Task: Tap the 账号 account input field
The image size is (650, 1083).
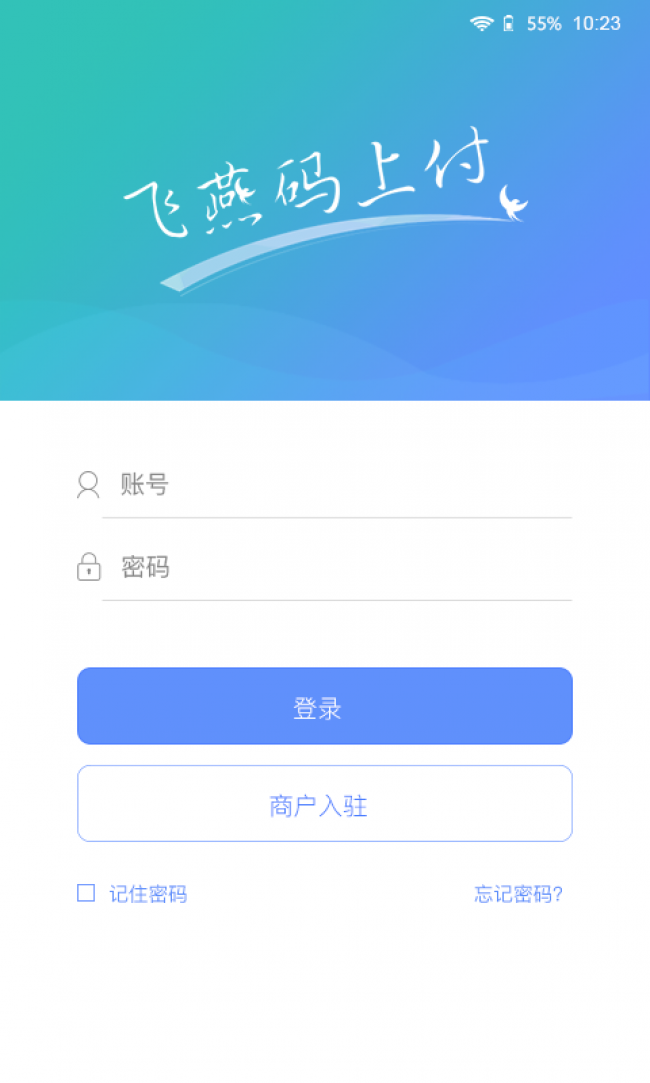Action: (x=340, y=486)
